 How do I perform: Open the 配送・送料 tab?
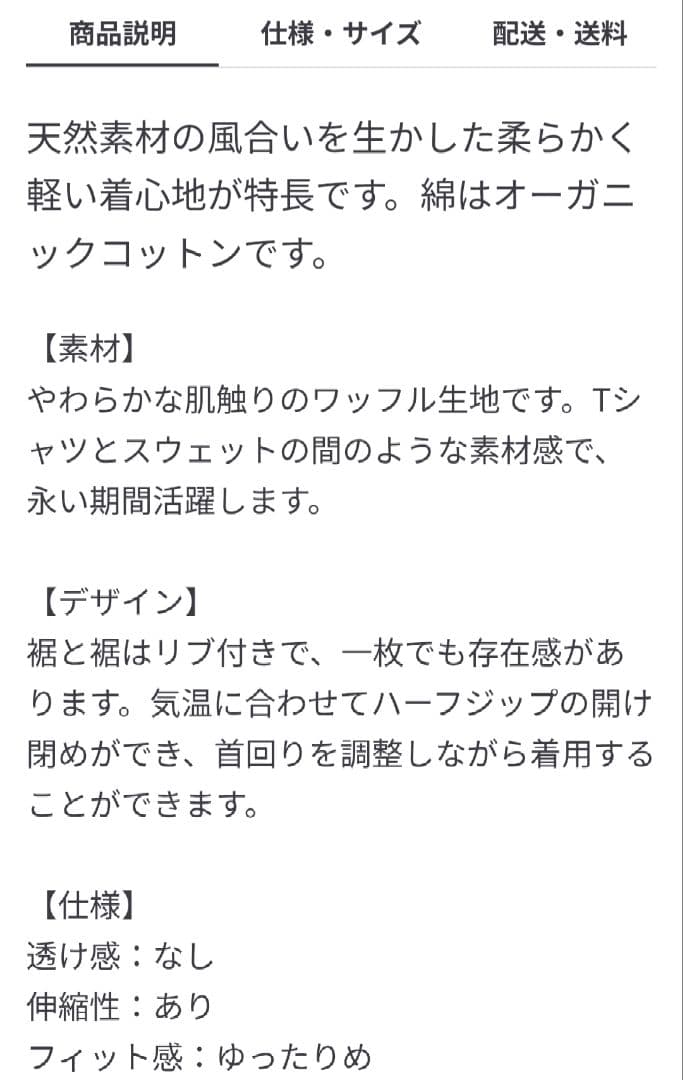(560, 34)
